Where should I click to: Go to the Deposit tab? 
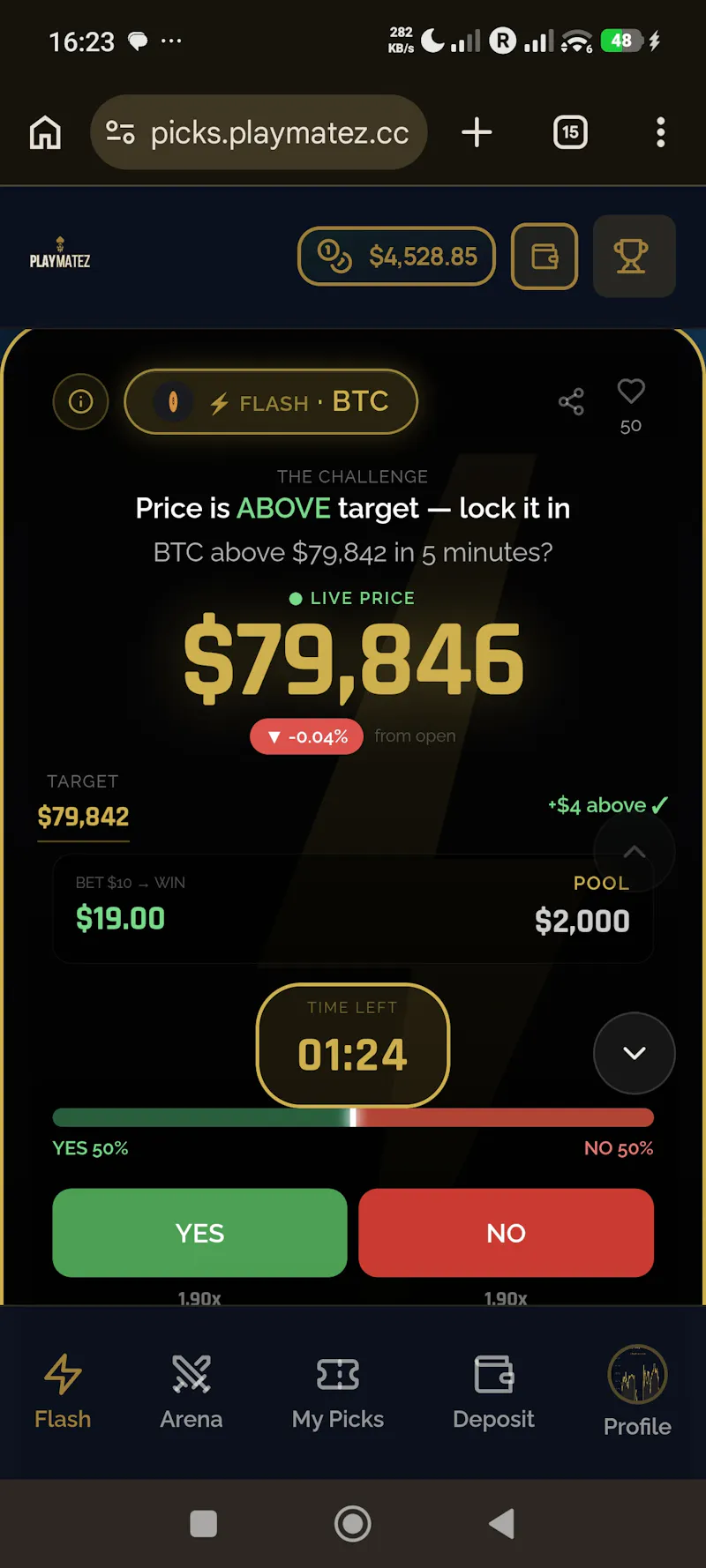click(x=493, y=1392)
